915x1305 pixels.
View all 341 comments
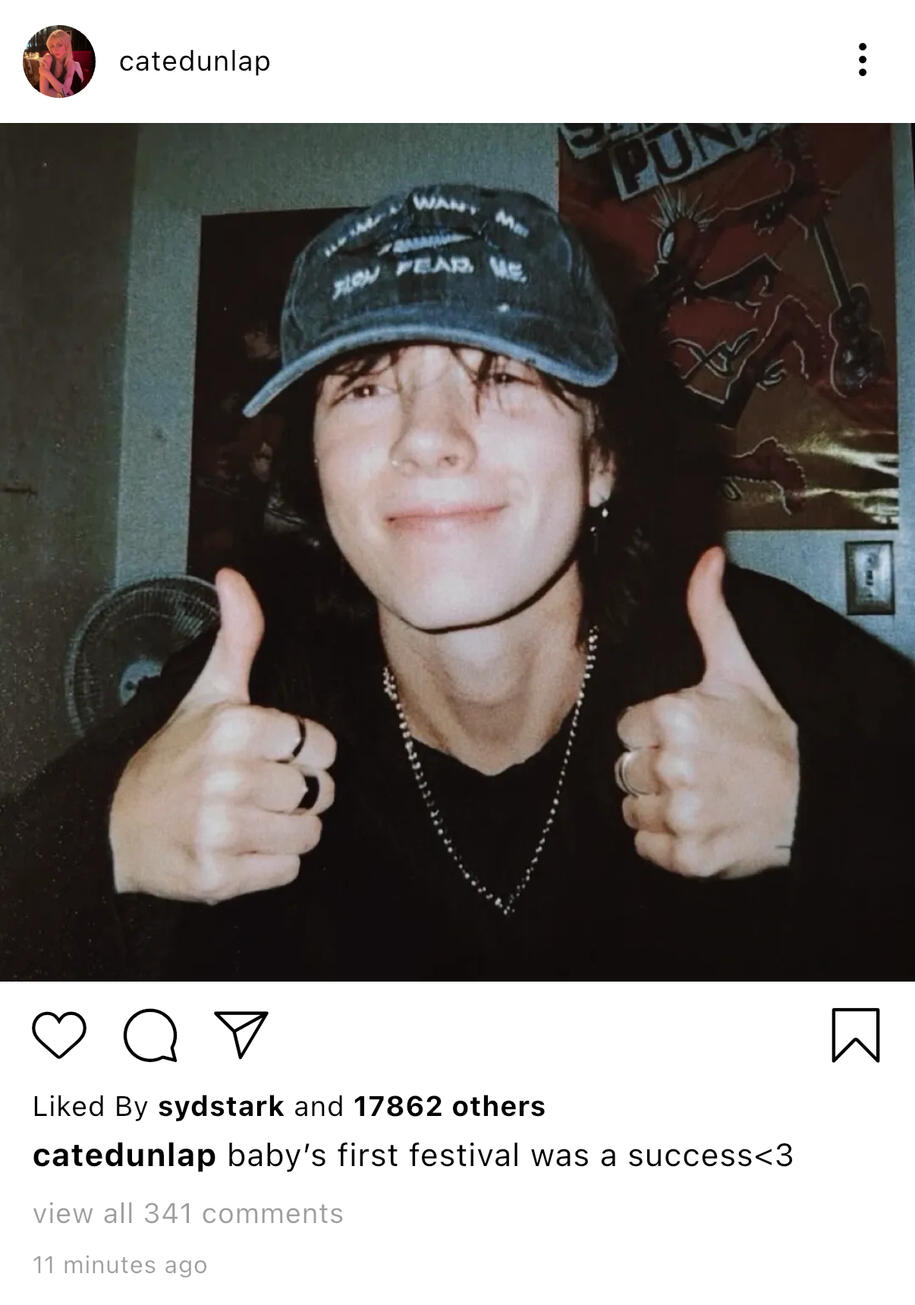[x=188, y=1213]
